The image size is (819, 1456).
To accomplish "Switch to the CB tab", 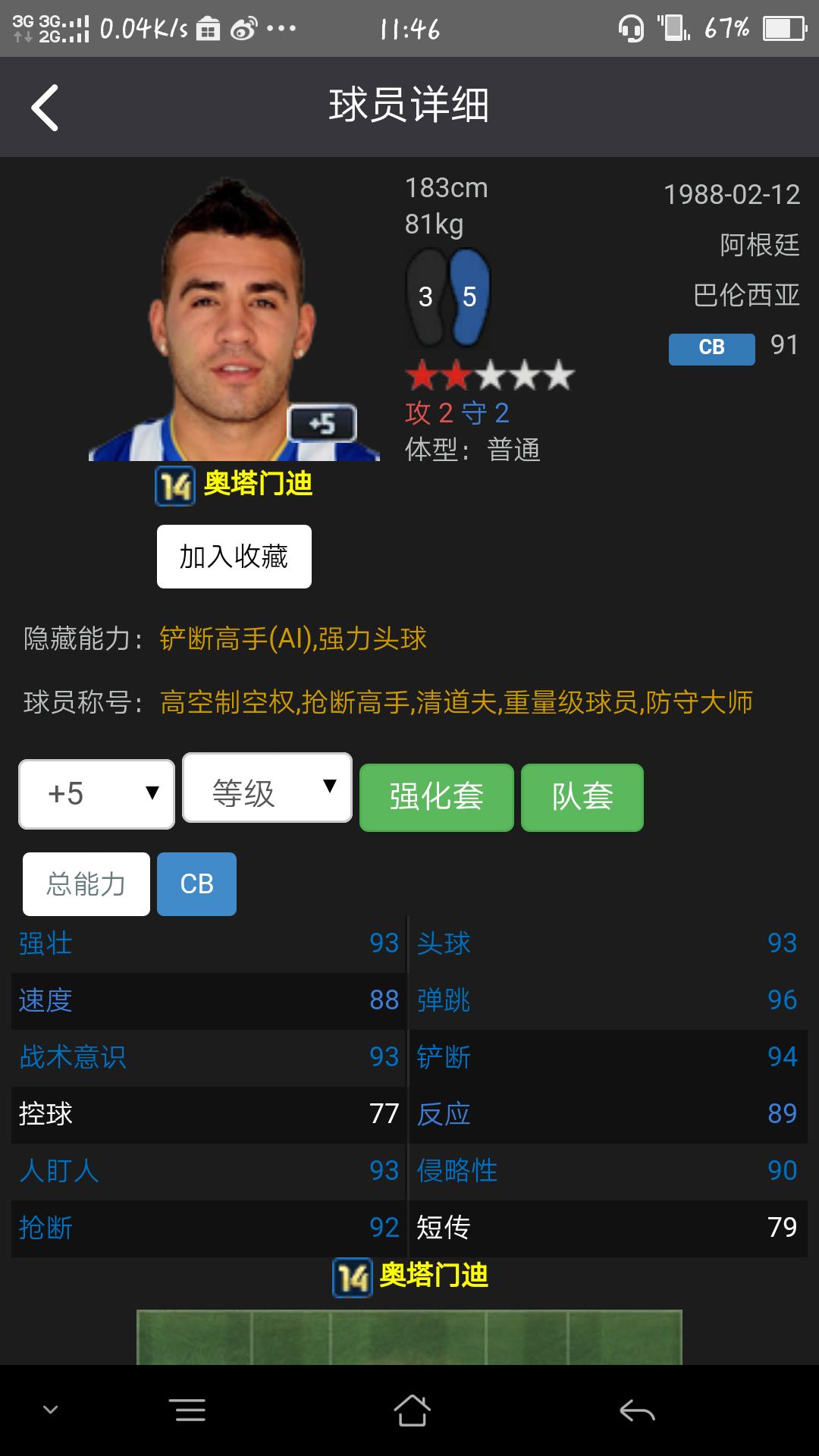I will click(x=196, y=883).
